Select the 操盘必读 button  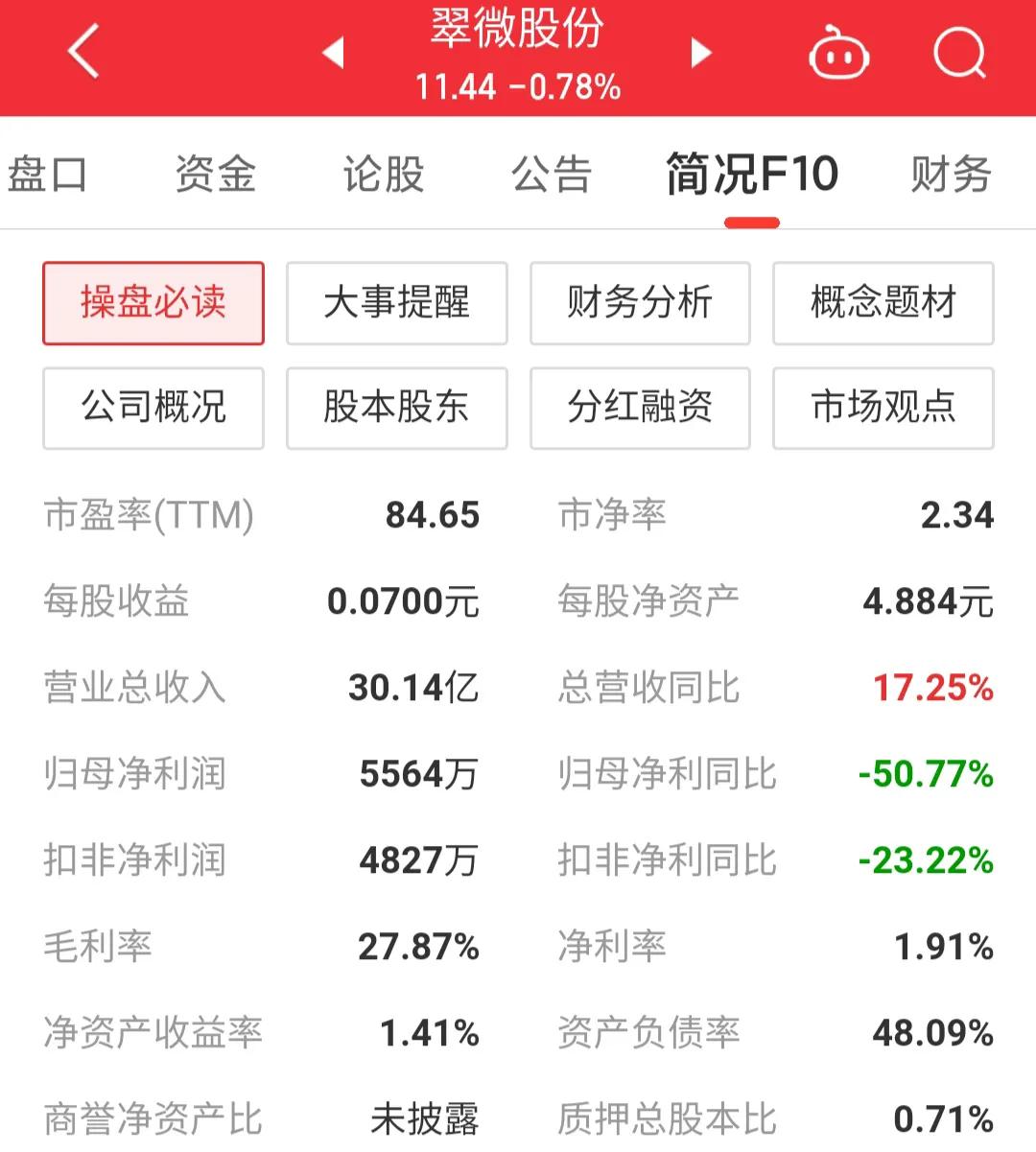coord(153,303)
